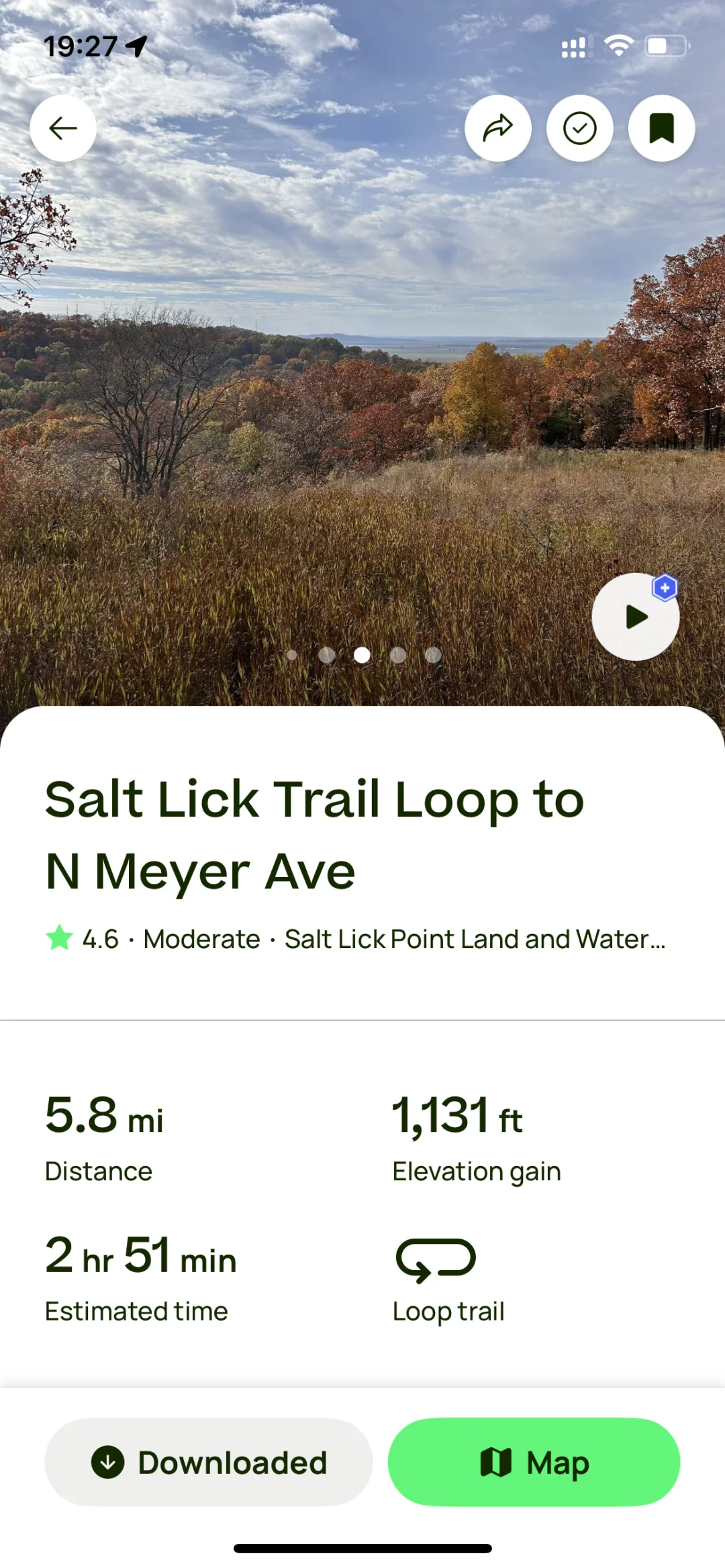Open the share options for this trail
The width and height of the screenshot is (725, 1568).
[x=498, y=127]
